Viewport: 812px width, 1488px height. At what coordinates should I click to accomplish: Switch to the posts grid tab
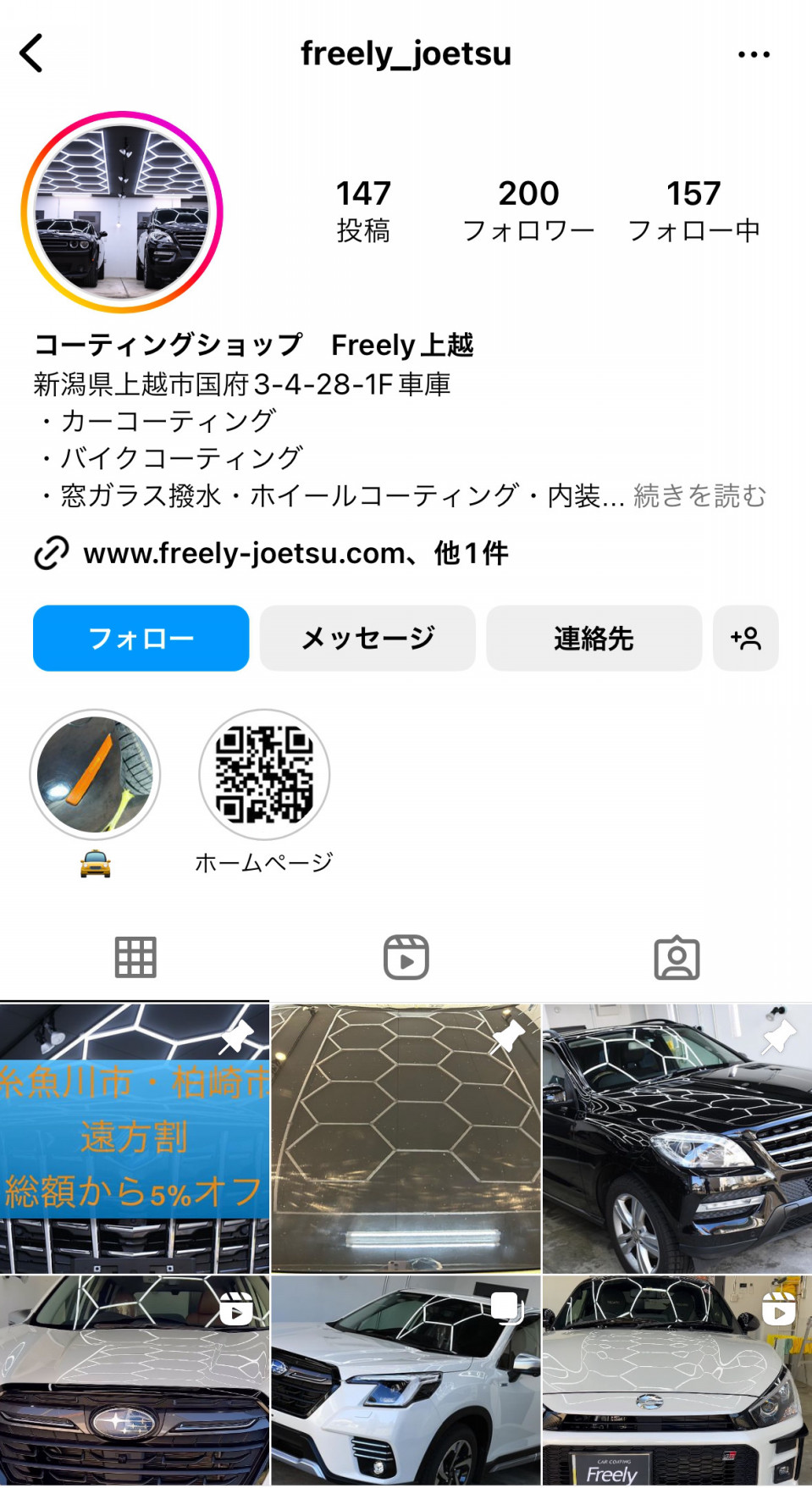135,958
